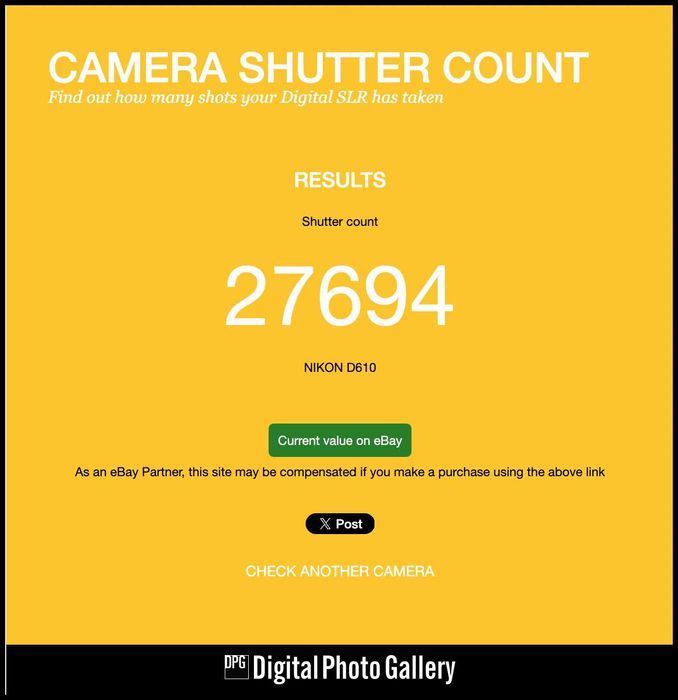Viewport: 678px width, 700px height.
Task: Share the result with the X Post button
Action: click(340, 524)
